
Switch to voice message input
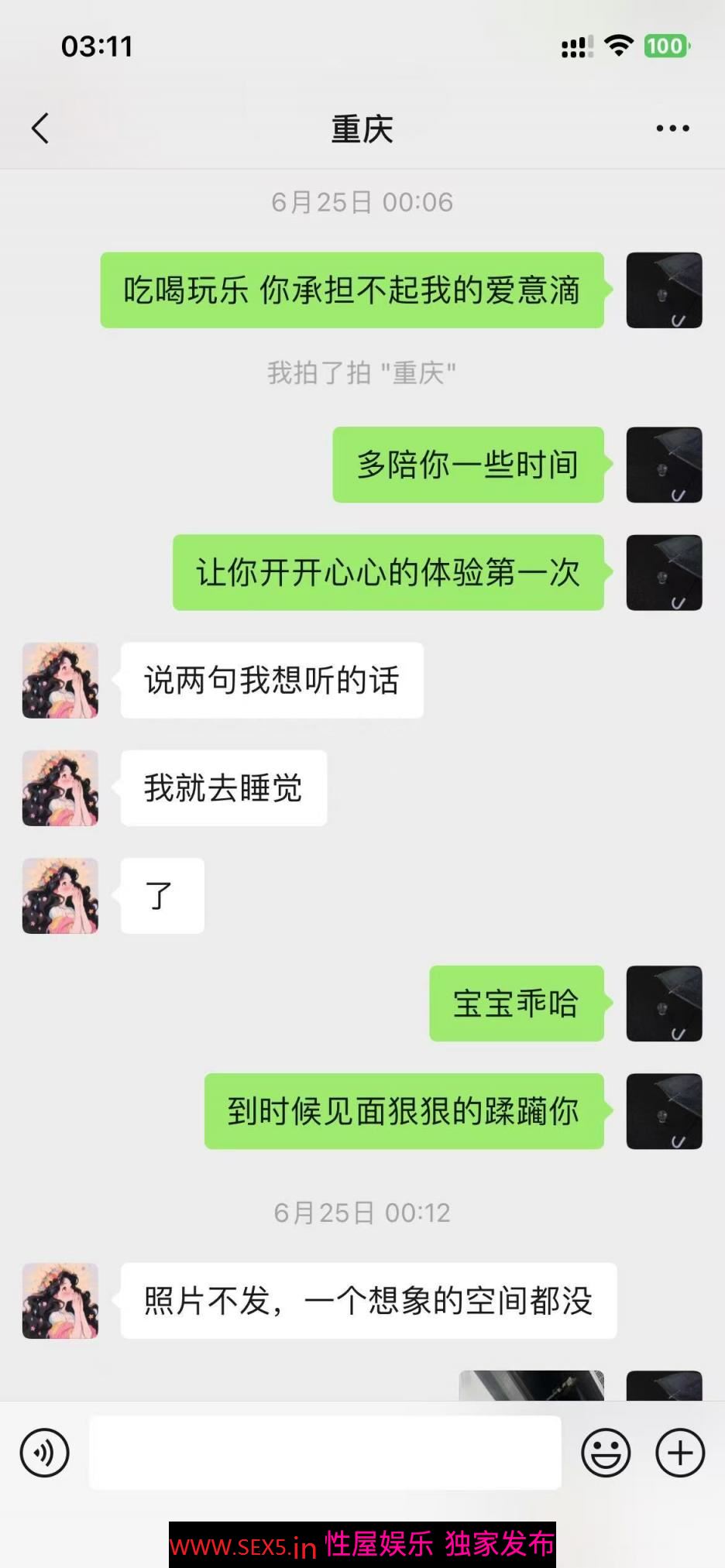(45, 1453)
